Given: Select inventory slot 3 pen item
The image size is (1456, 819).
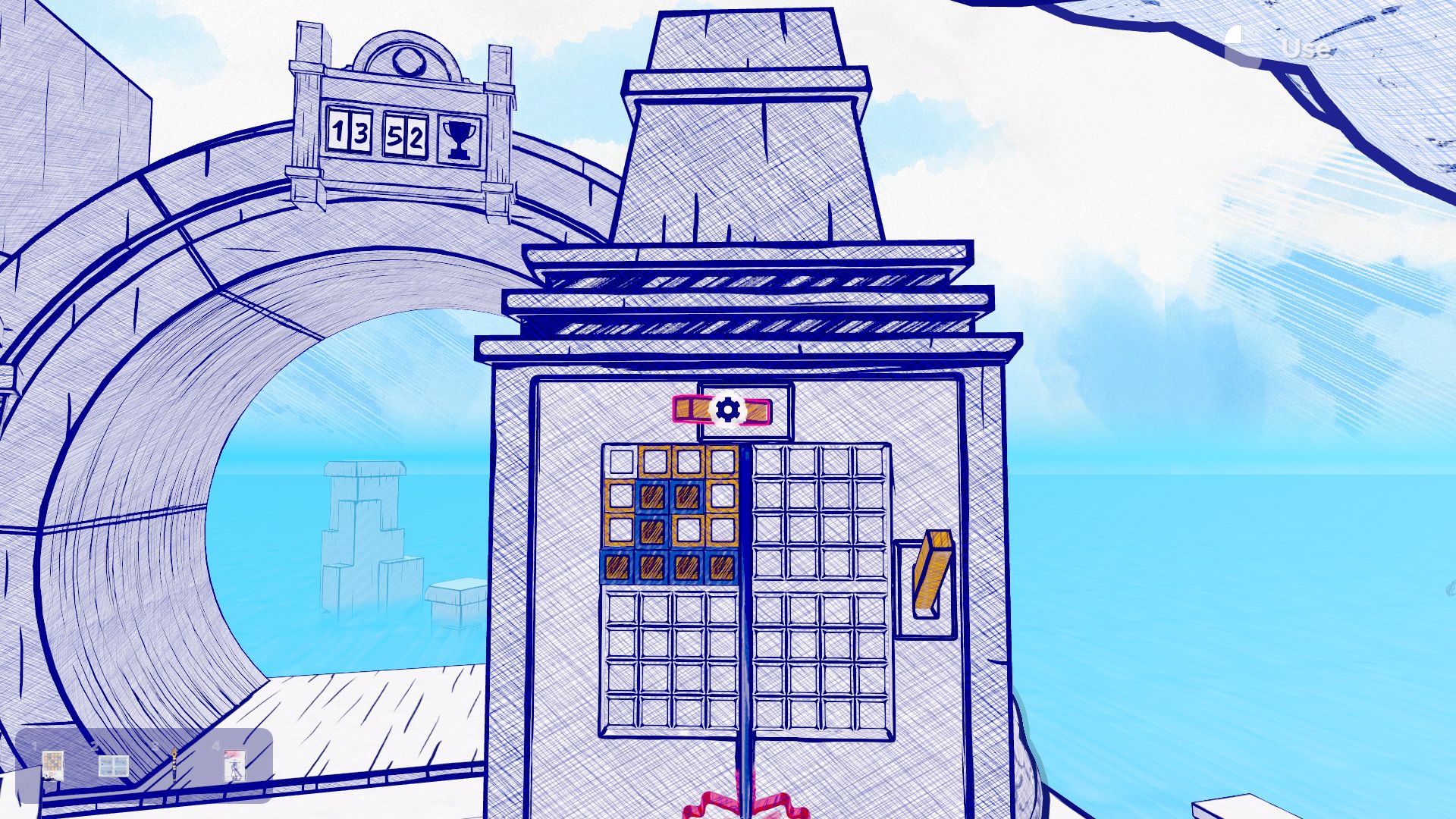Looking at the screenshot, I should tap(174, 764).
